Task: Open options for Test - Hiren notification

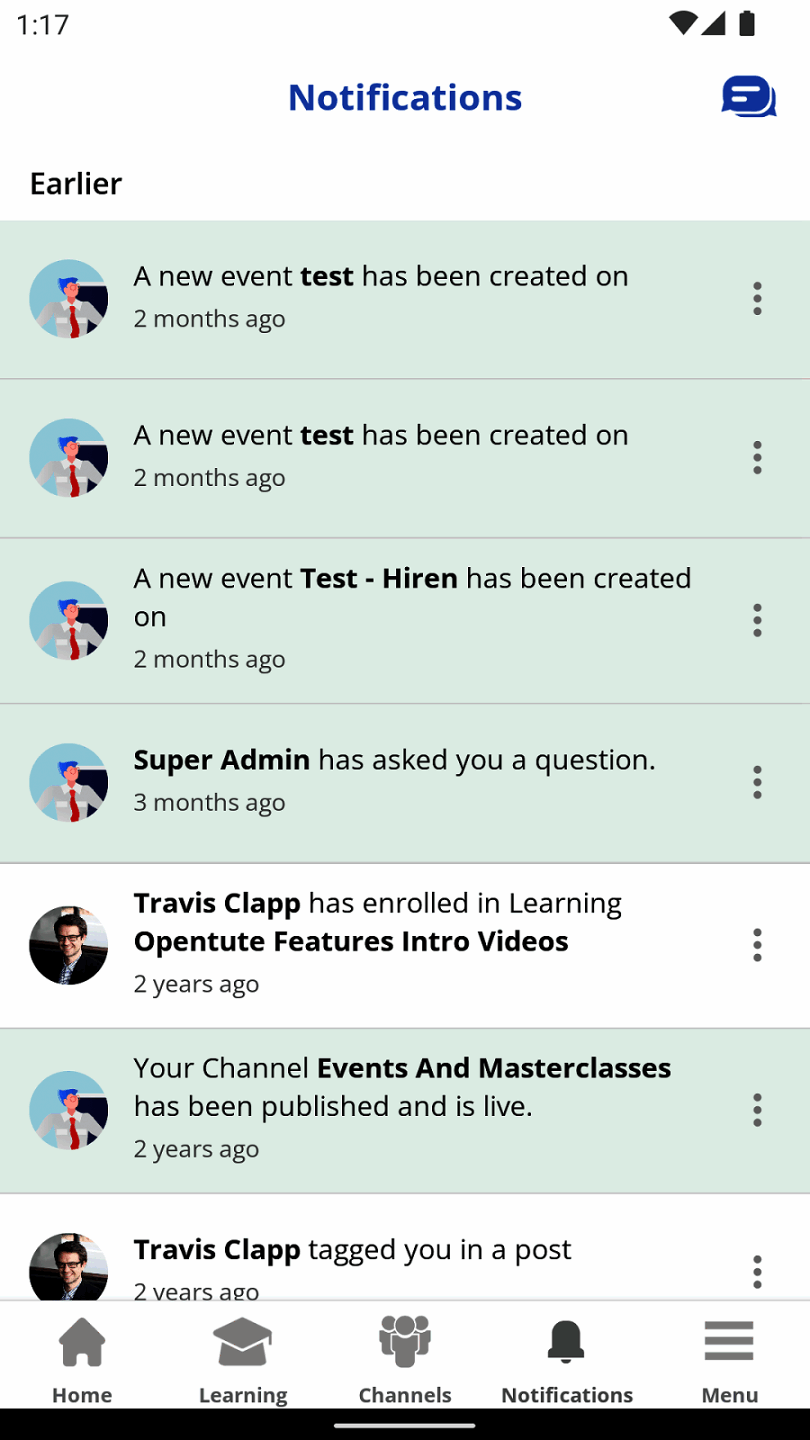Action: tap(757, 620)
